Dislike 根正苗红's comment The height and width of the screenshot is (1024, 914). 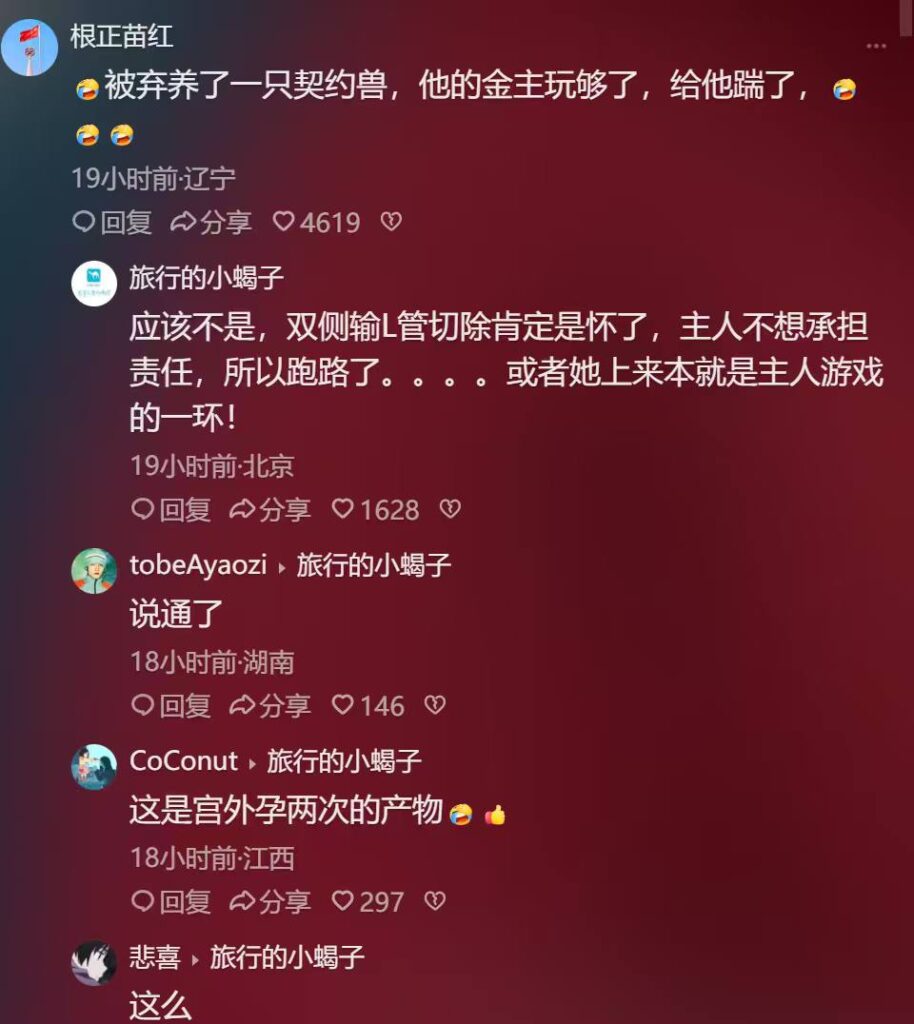[391, 222]
